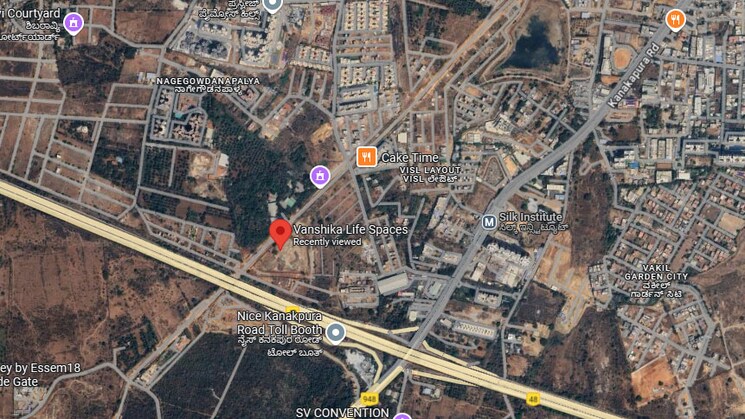The image size is (745, 419).
Task: Select the Silk Institute metro station marker
Action: click(x=488, y=221)
